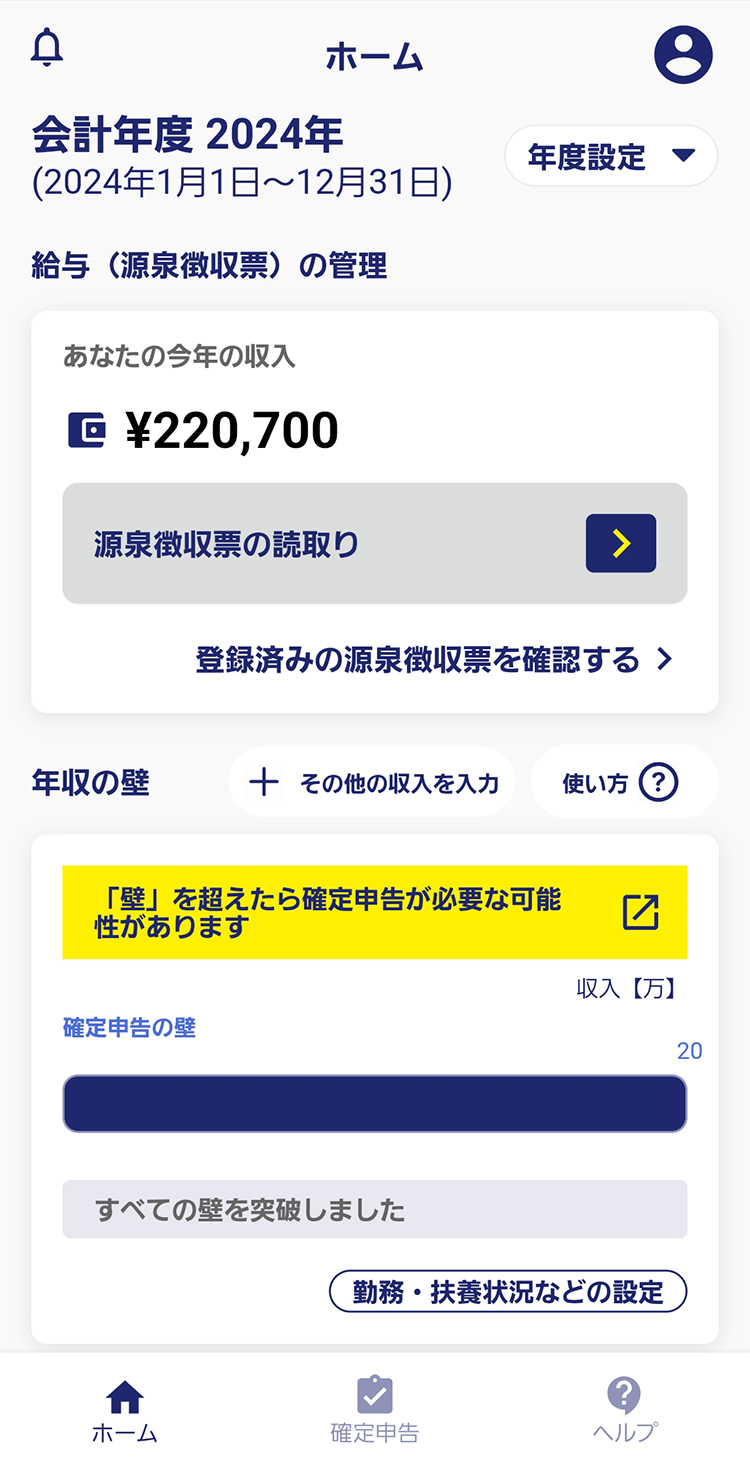750x1460 pixels.
Task: Switch to the 確定申告 tab
Action: click(375, 1410)
